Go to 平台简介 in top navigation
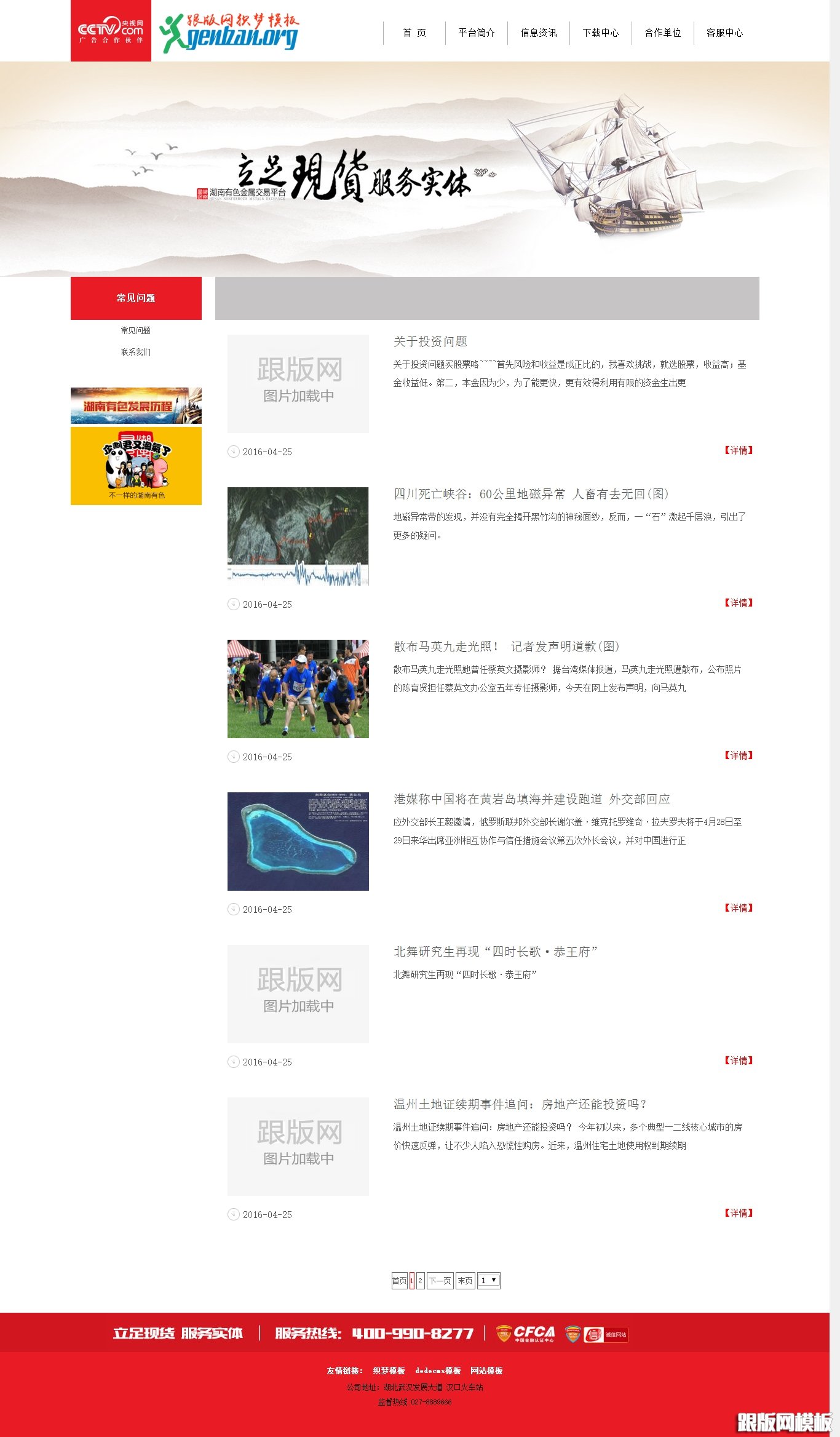 point(477,33)
